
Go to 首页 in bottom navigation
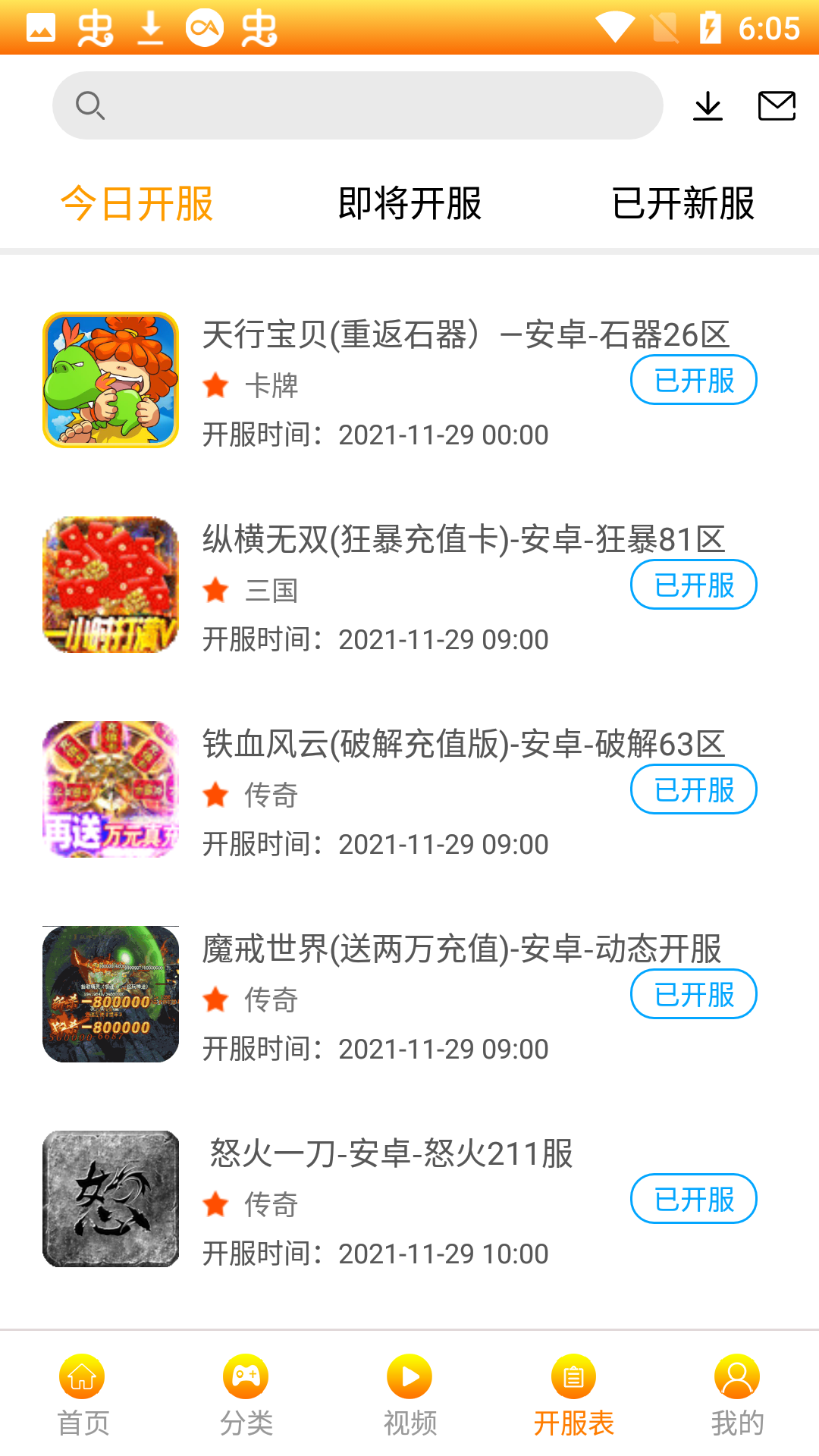[x=82, y=1395]
